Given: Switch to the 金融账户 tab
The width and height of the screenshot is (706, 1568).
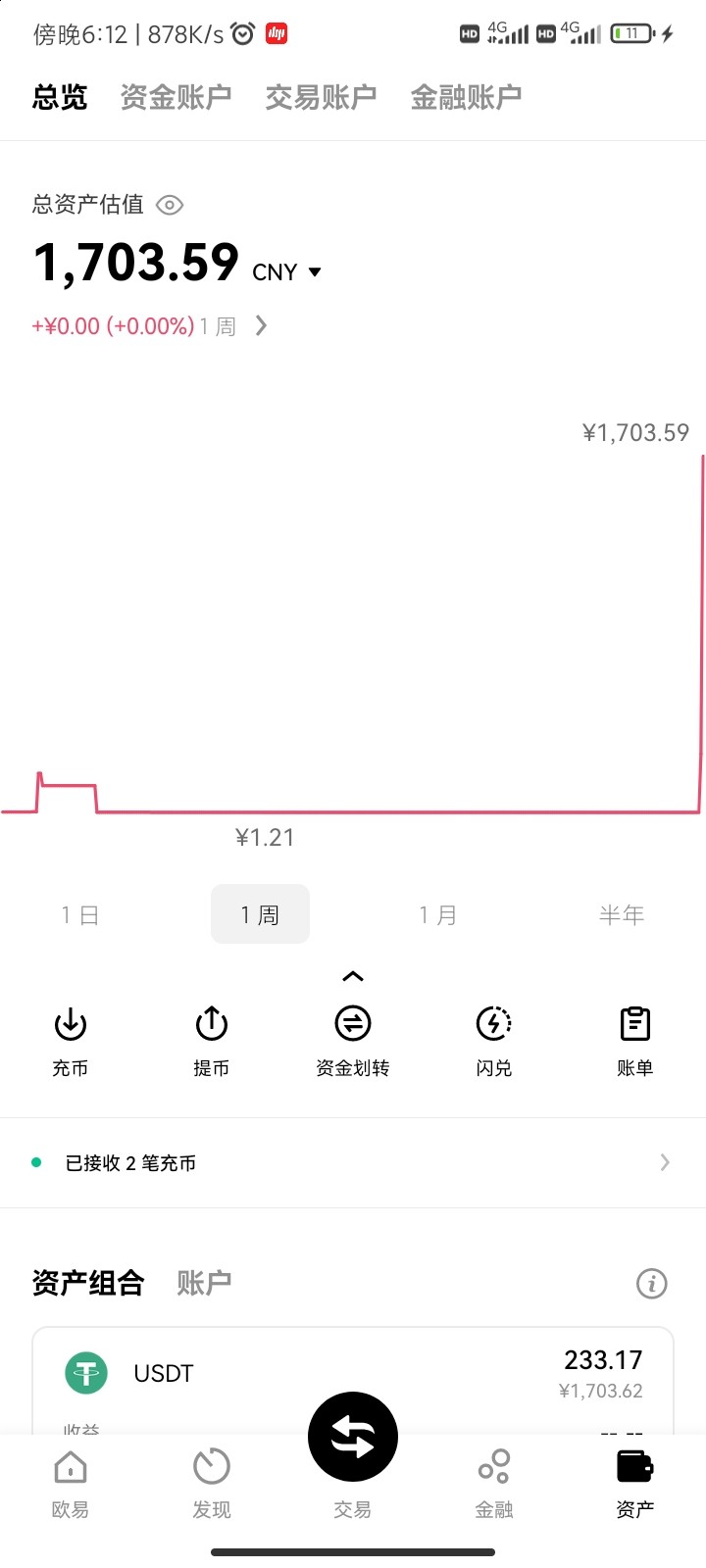Looking at the screenshot, I should [466, 95].
